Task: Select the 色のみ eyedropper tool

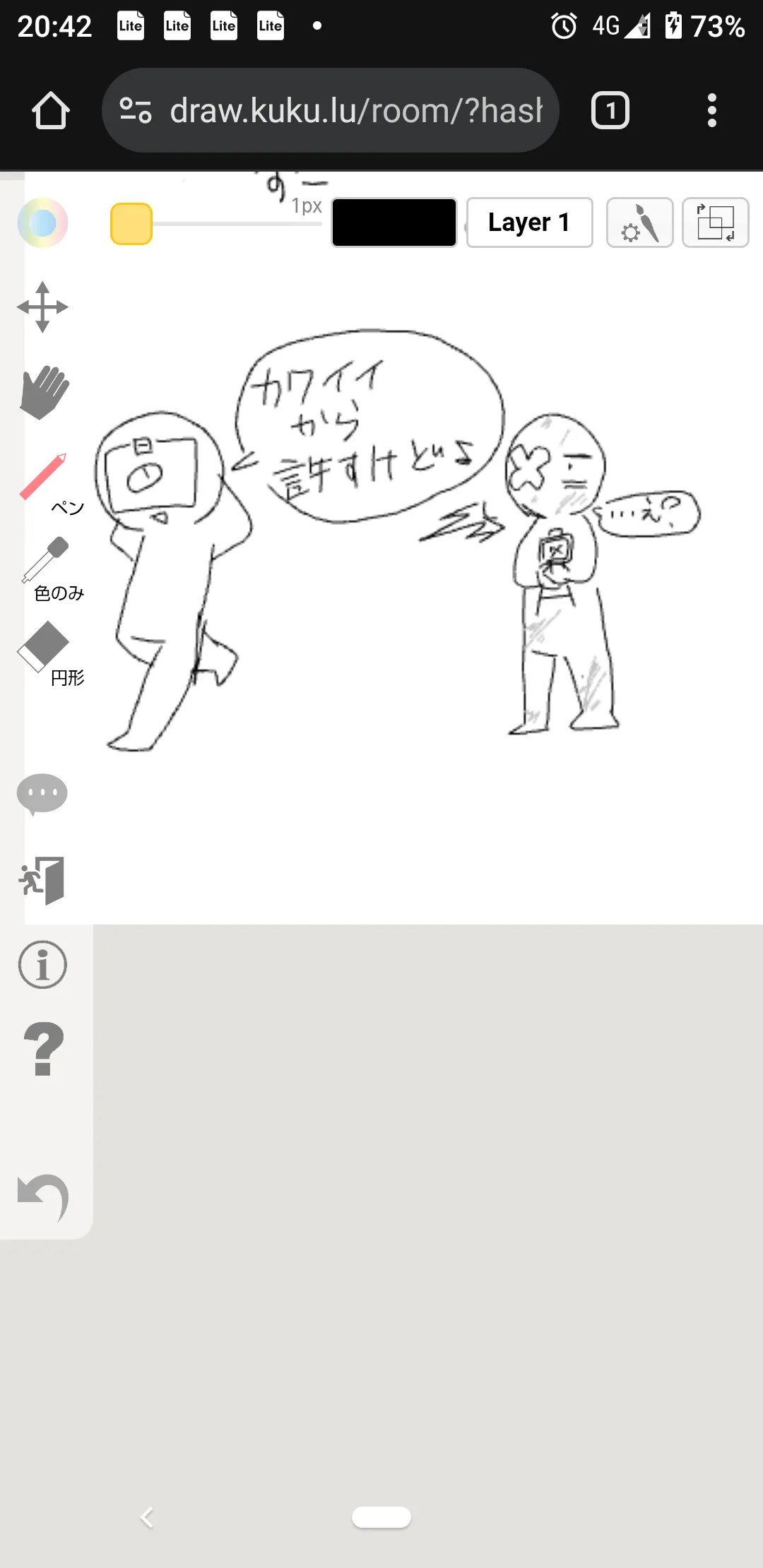Action: coord(51,569)
